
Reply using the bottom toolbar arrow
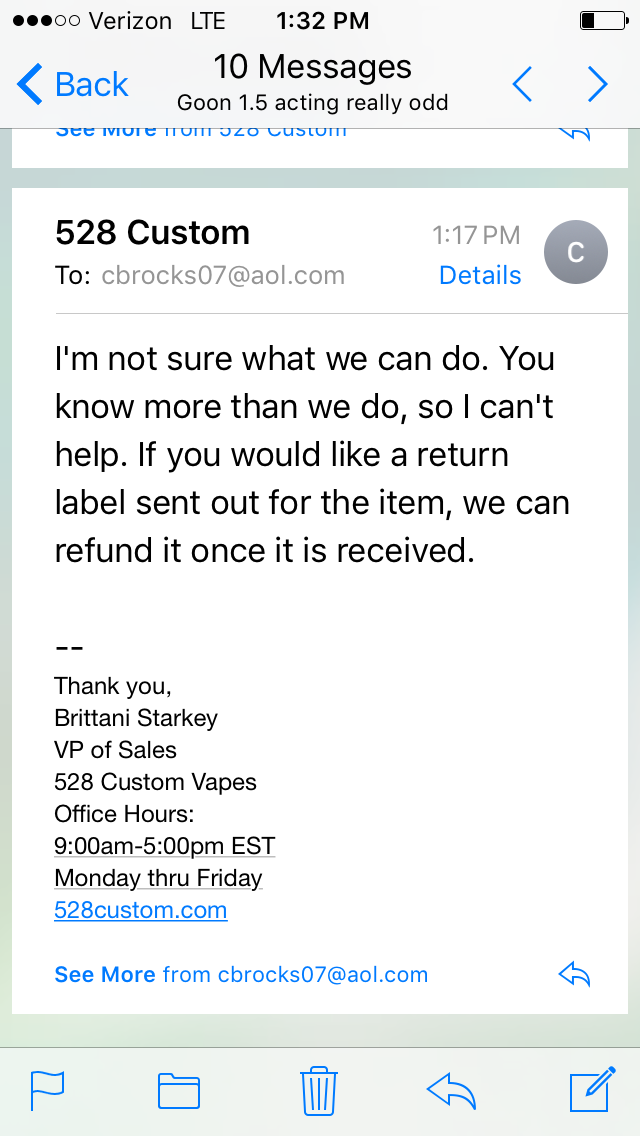451,1089
